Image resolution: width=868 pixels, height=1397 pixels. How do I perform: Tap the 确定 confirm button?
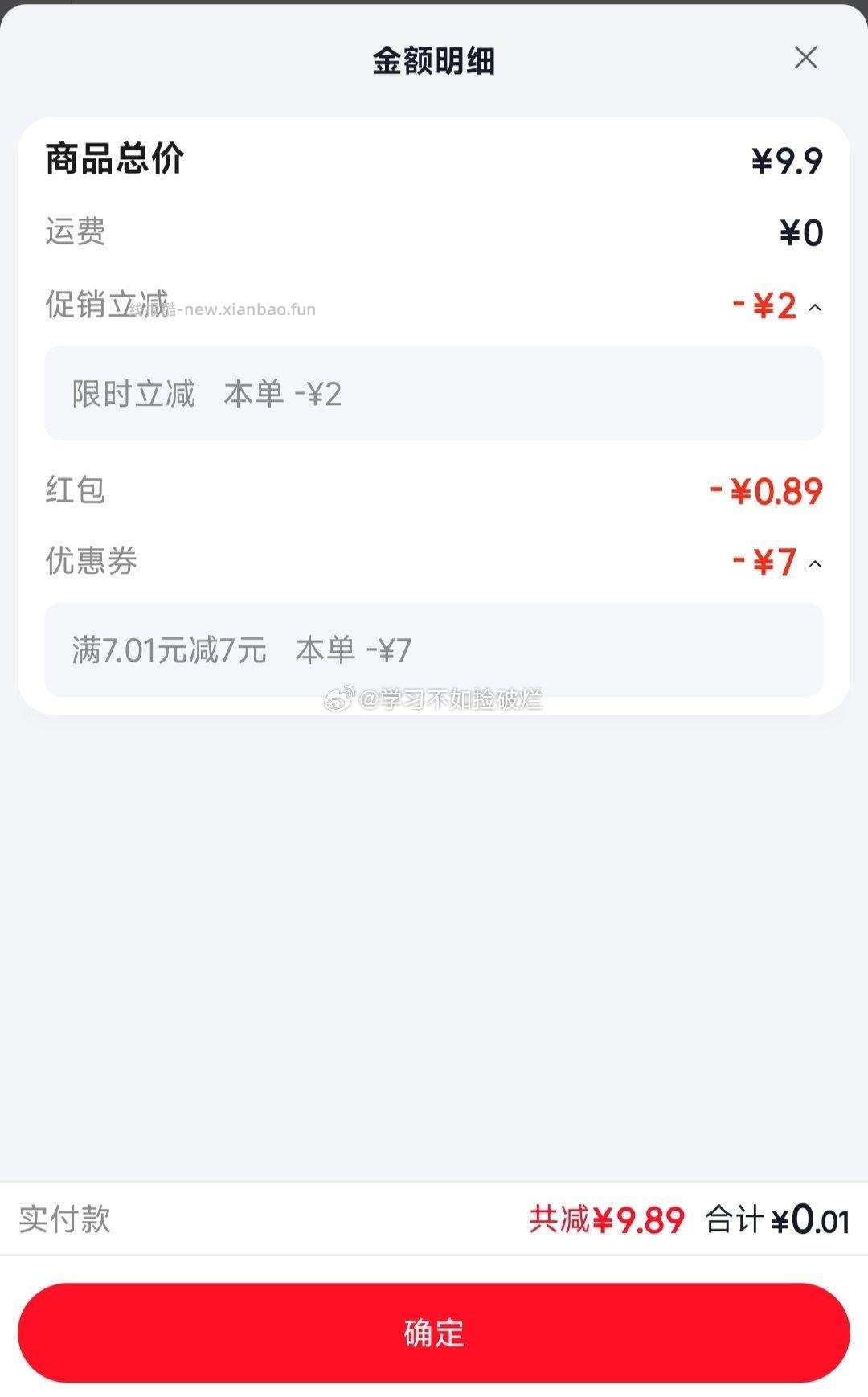coord(434,1332)
